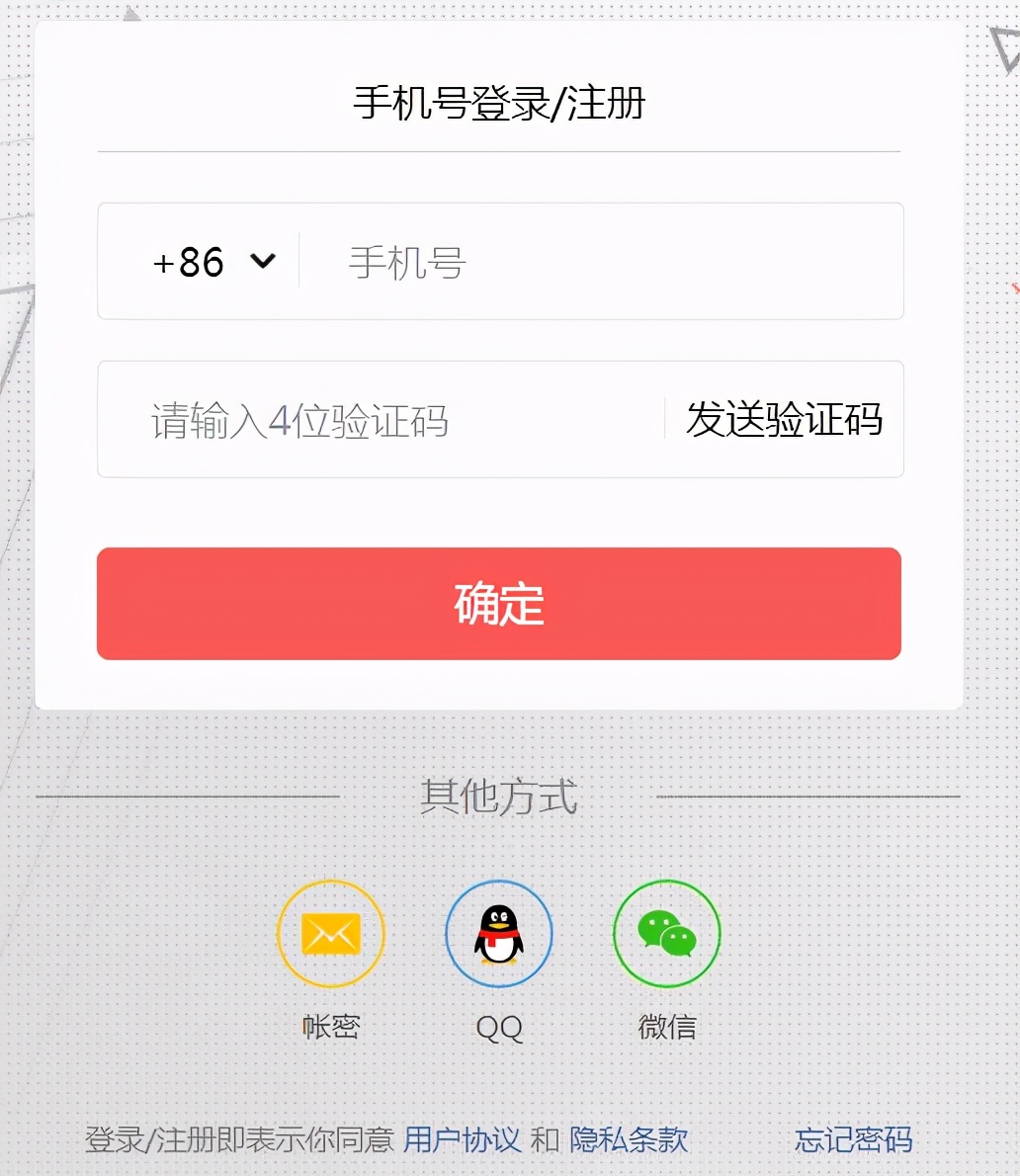Screen dimensions: 1020x1176
Task: Open the 用户协议 user agreement link
Action: (x=463, y=1139)
